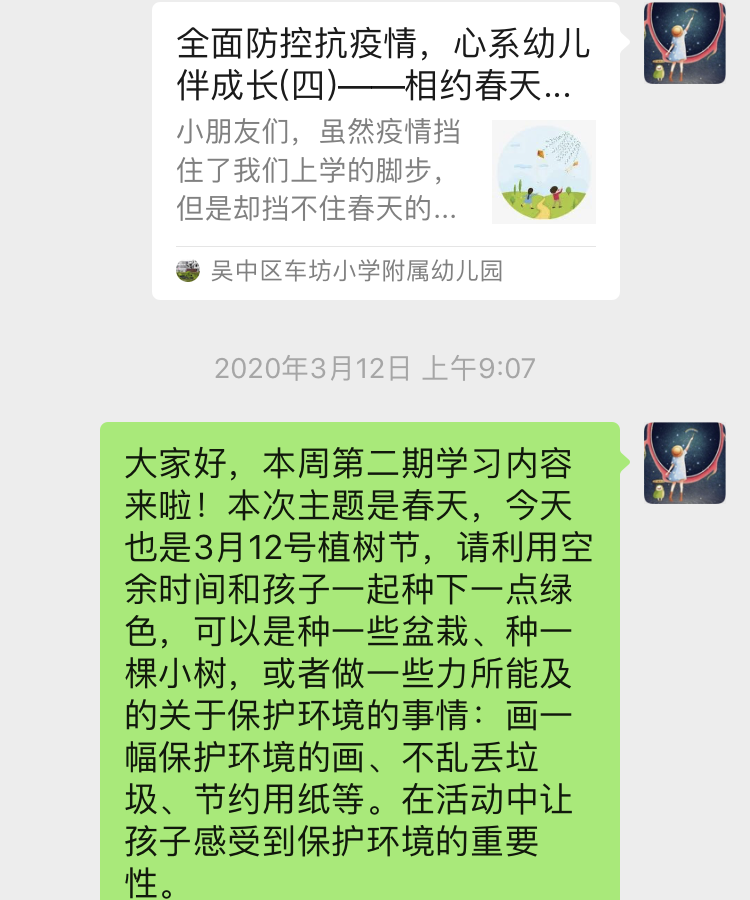Open the shared article 全面防控抗疫情 card
This screenshot has height=900, width=750.
(x=385, y=150)
